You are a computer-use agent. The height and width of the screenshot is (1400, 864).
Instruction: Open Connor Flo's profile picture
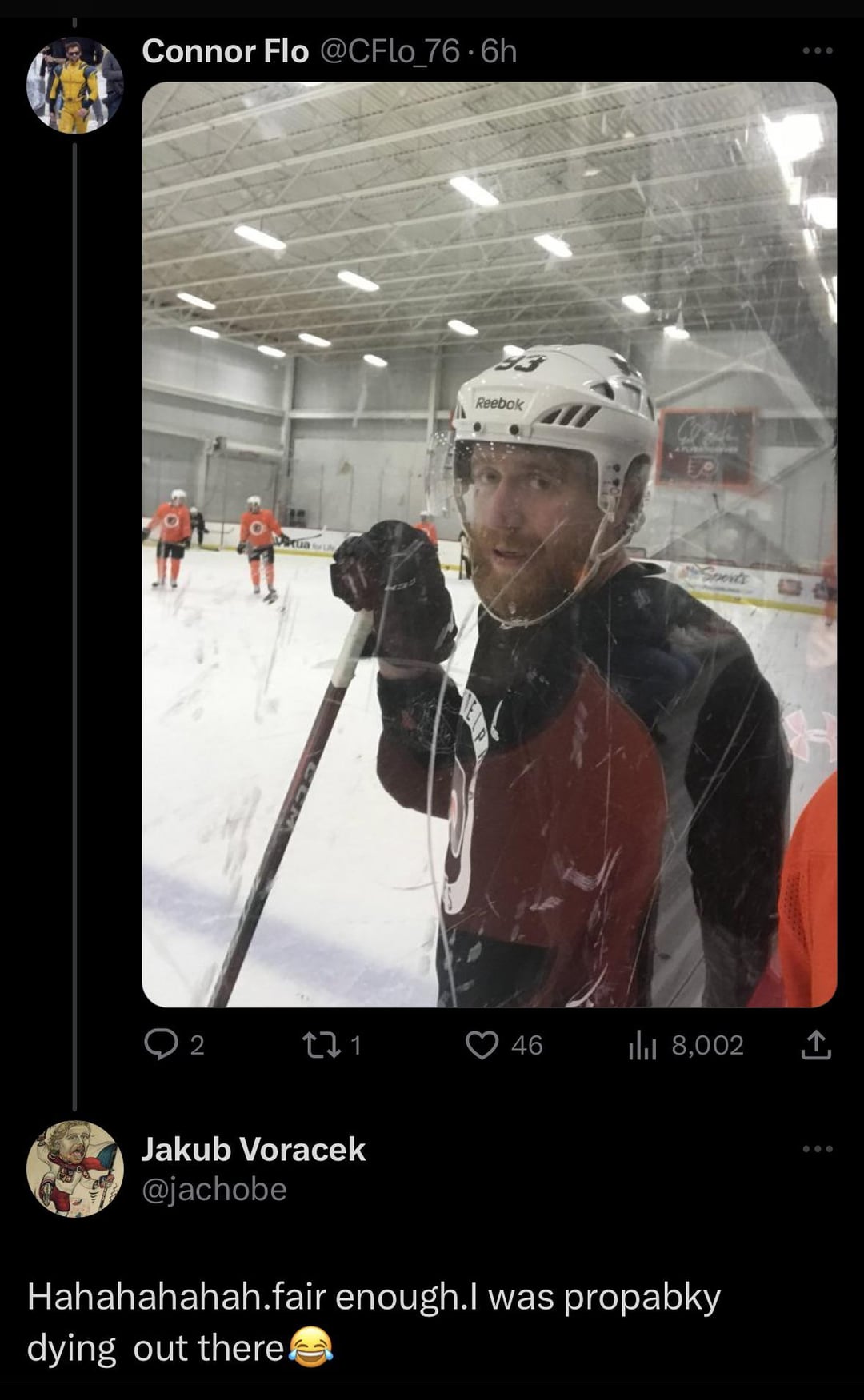pyautogui.click(x=74, y=85)
